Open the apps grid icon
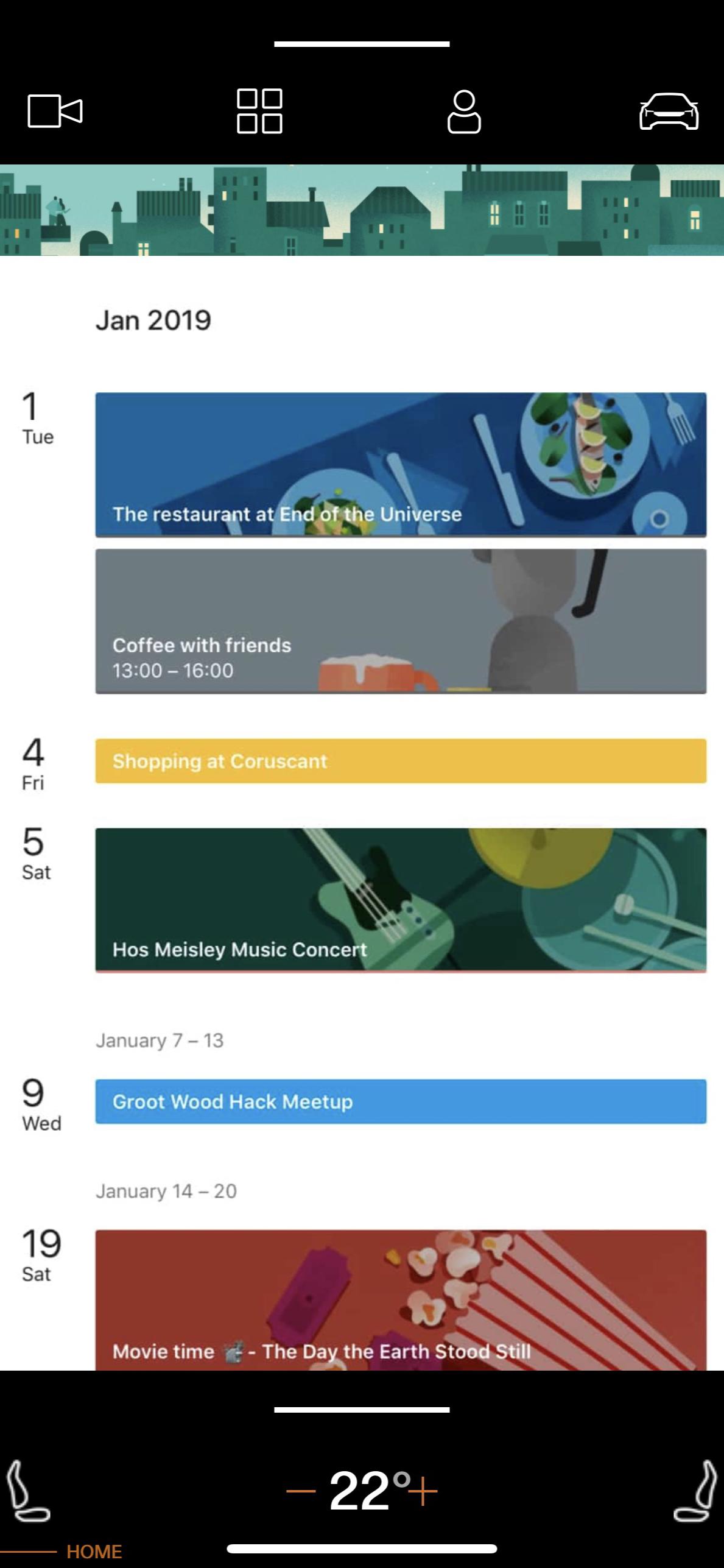This screenshot has width=724, height=1568. [x=259, y=111]
